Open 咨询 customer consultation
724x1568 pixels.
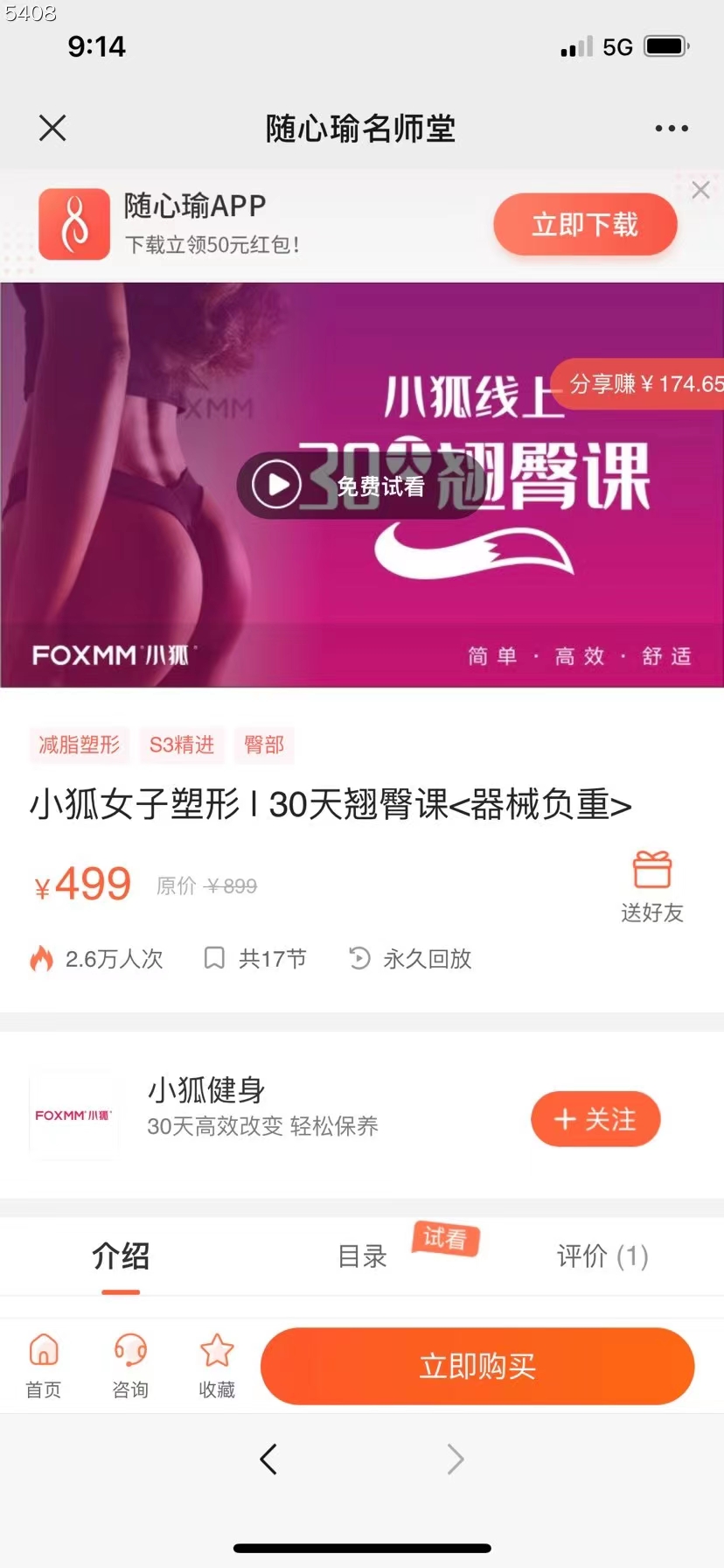pyautogui.click(x=130, y=1366)
